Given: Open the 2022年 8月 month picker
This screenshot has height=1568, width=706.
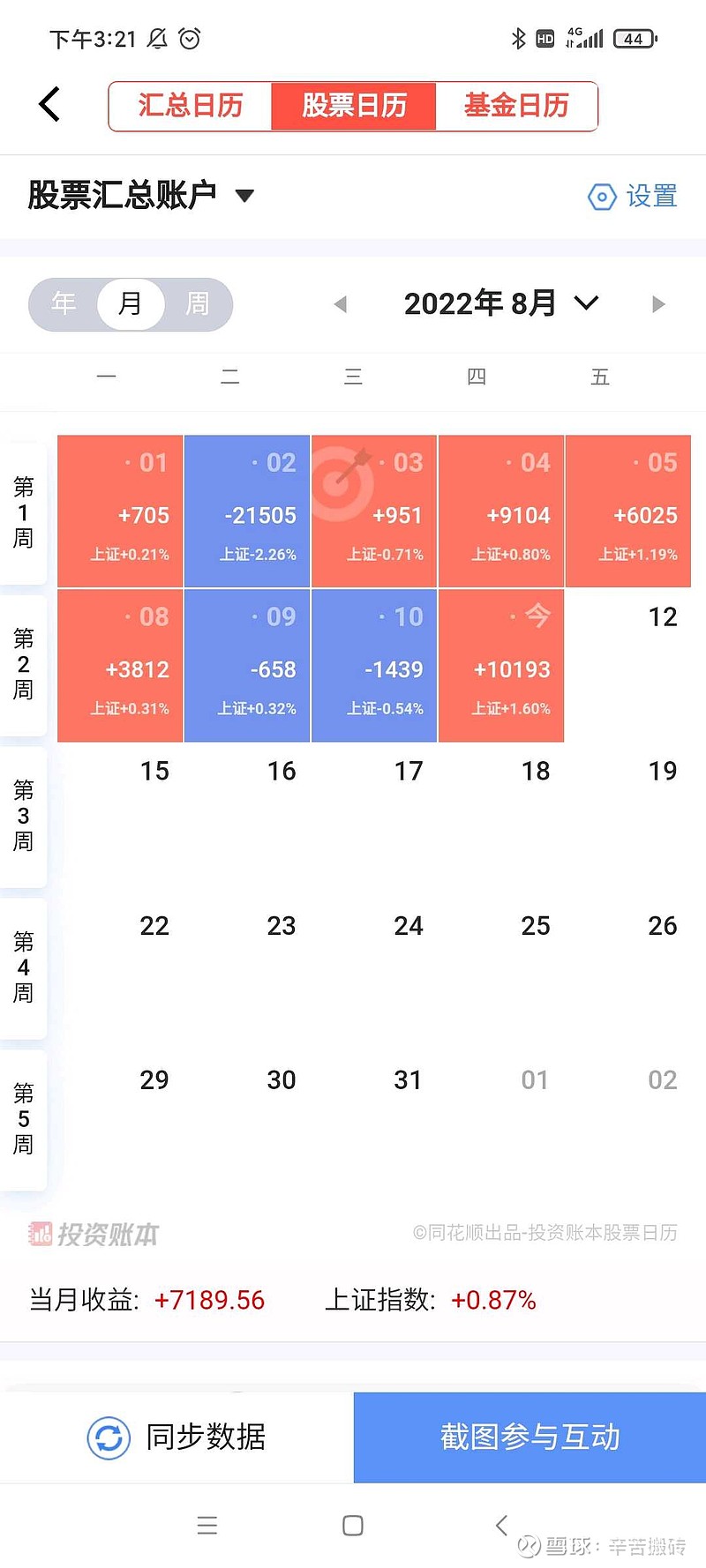Looking at the screenshot, I should 501,304.
